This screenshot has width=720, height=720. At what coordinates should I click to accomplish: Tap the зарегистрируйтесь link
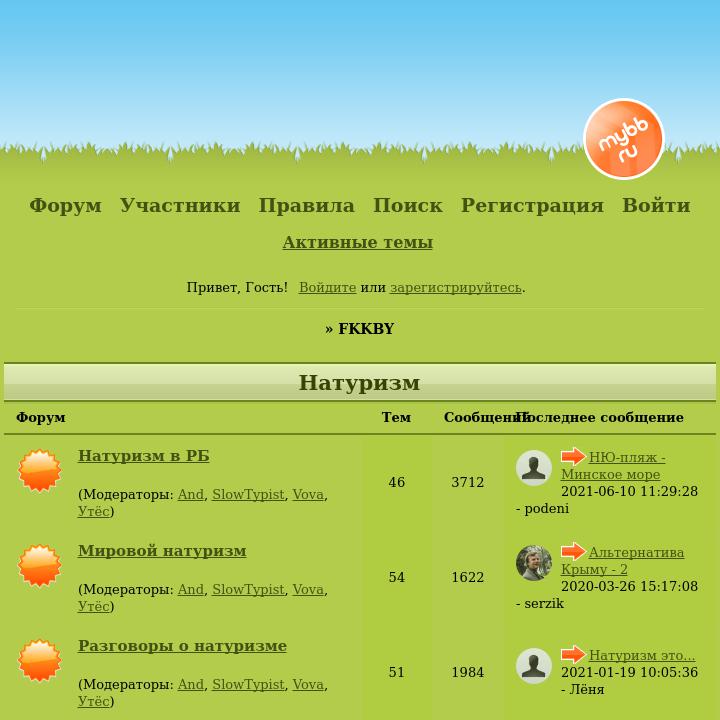[455, 287]
